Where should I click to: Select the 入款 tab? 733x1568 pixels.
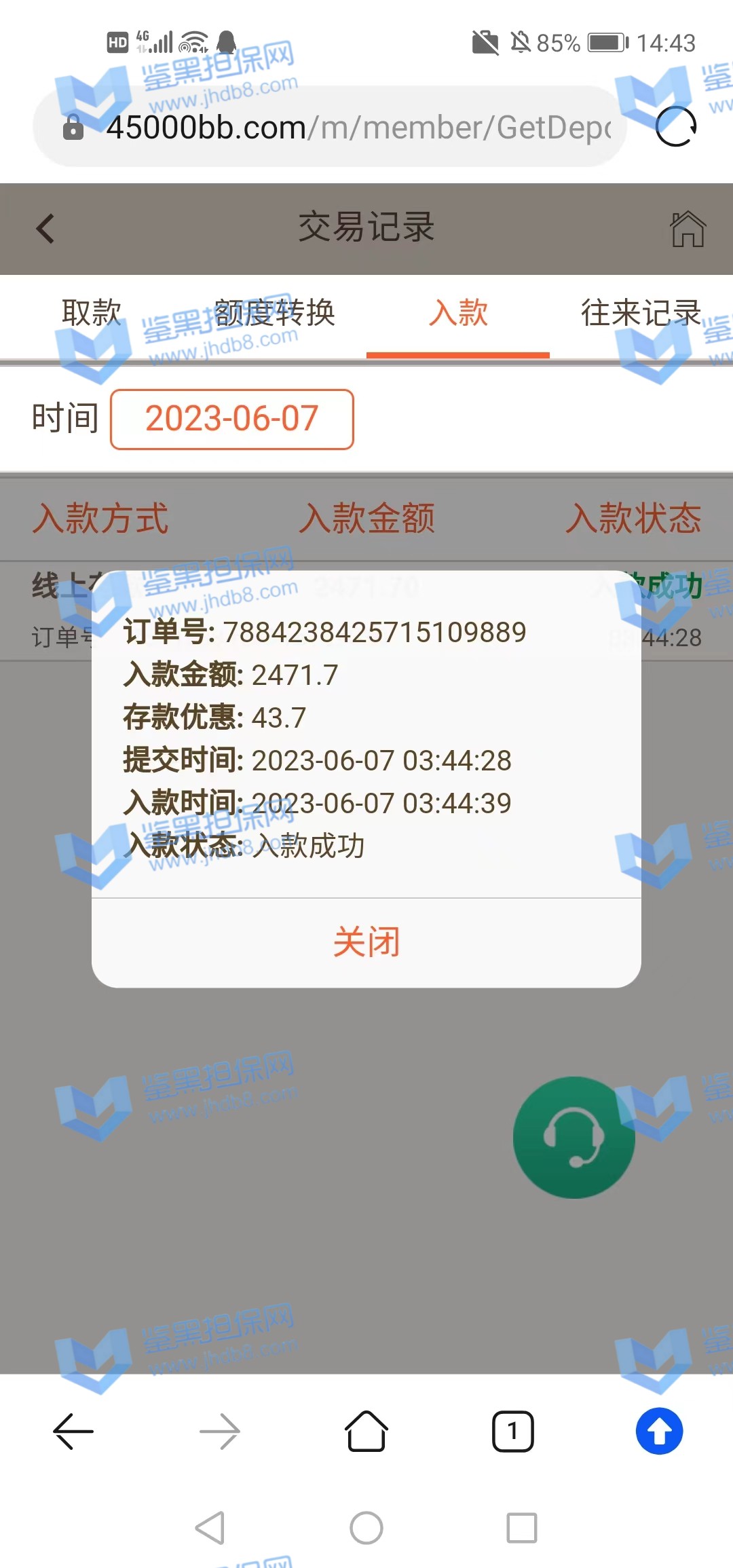[458, 313]
